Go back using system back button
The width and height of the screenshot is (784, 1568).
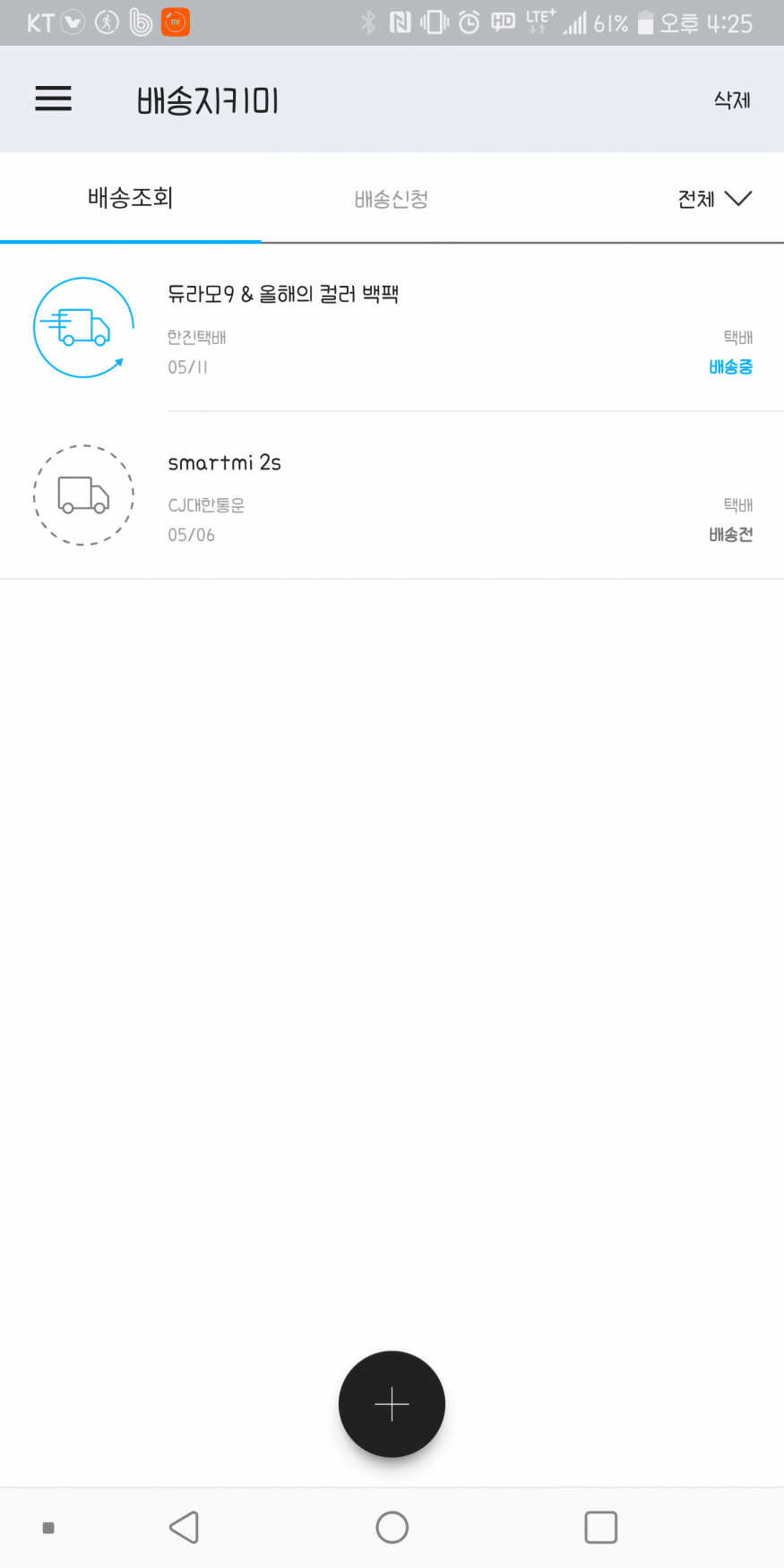coord(185,1528)
